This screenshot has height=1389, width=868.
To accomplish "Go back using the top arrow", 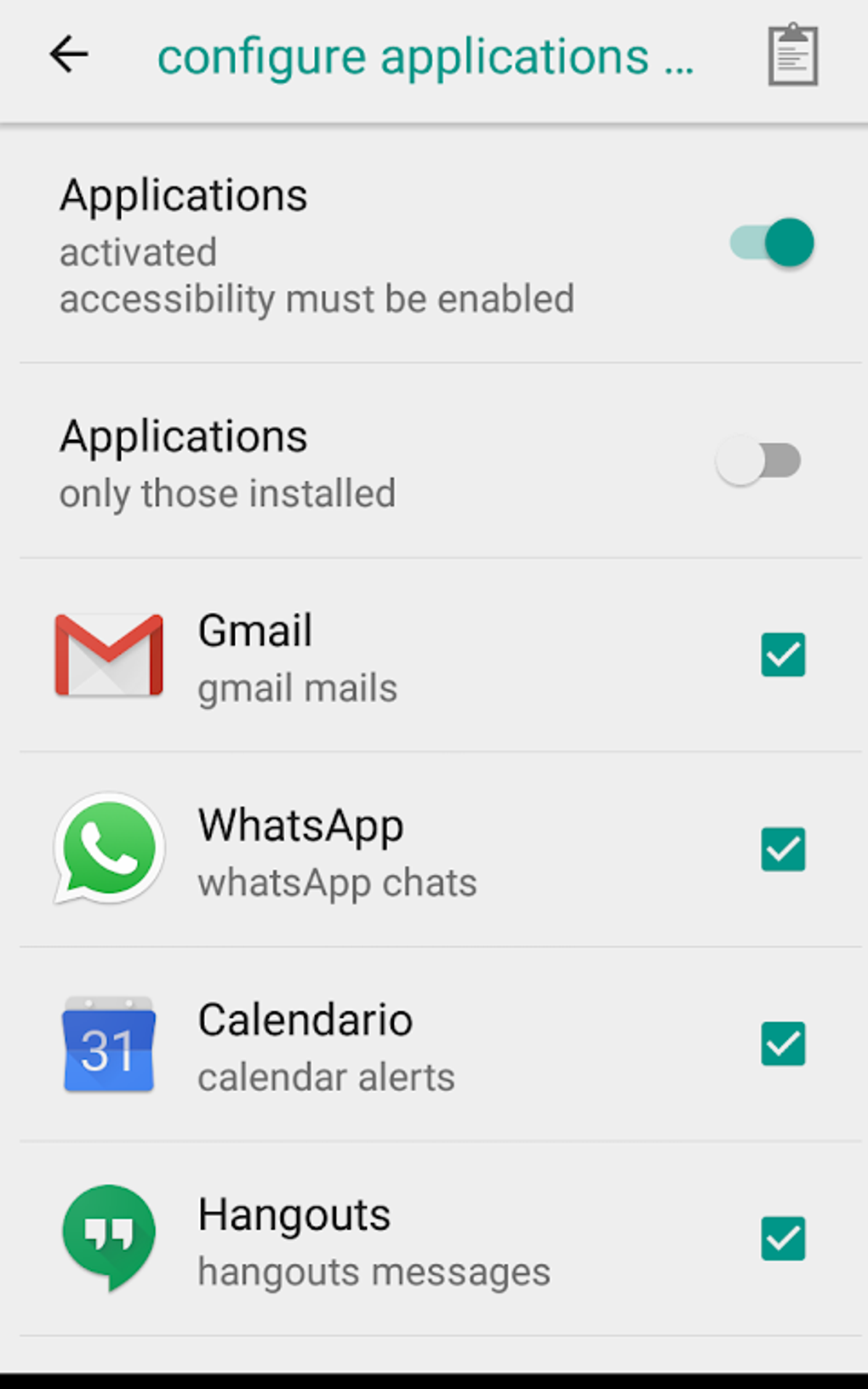I will [69, 55].
